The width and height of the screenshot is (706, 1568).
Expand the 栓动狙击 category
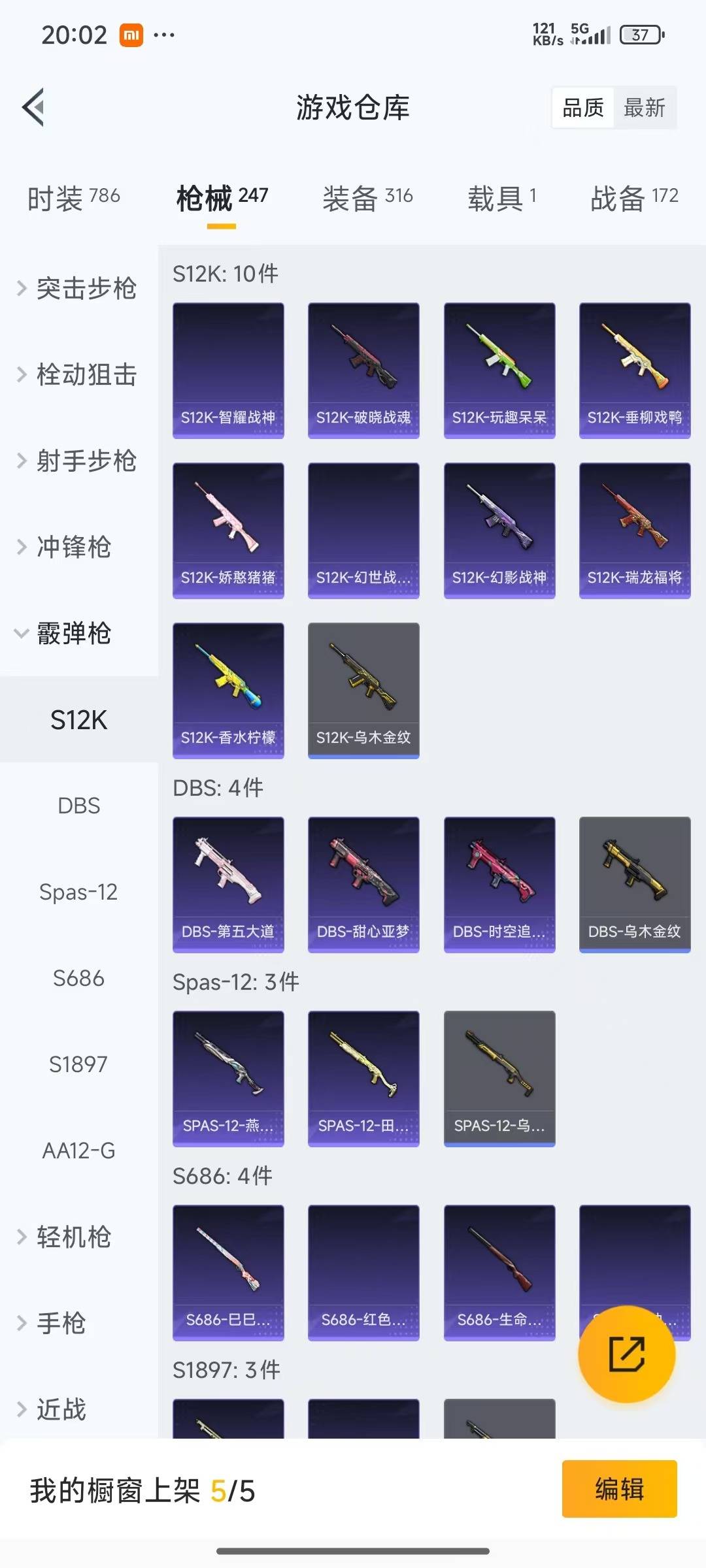(x=78, y=374)
